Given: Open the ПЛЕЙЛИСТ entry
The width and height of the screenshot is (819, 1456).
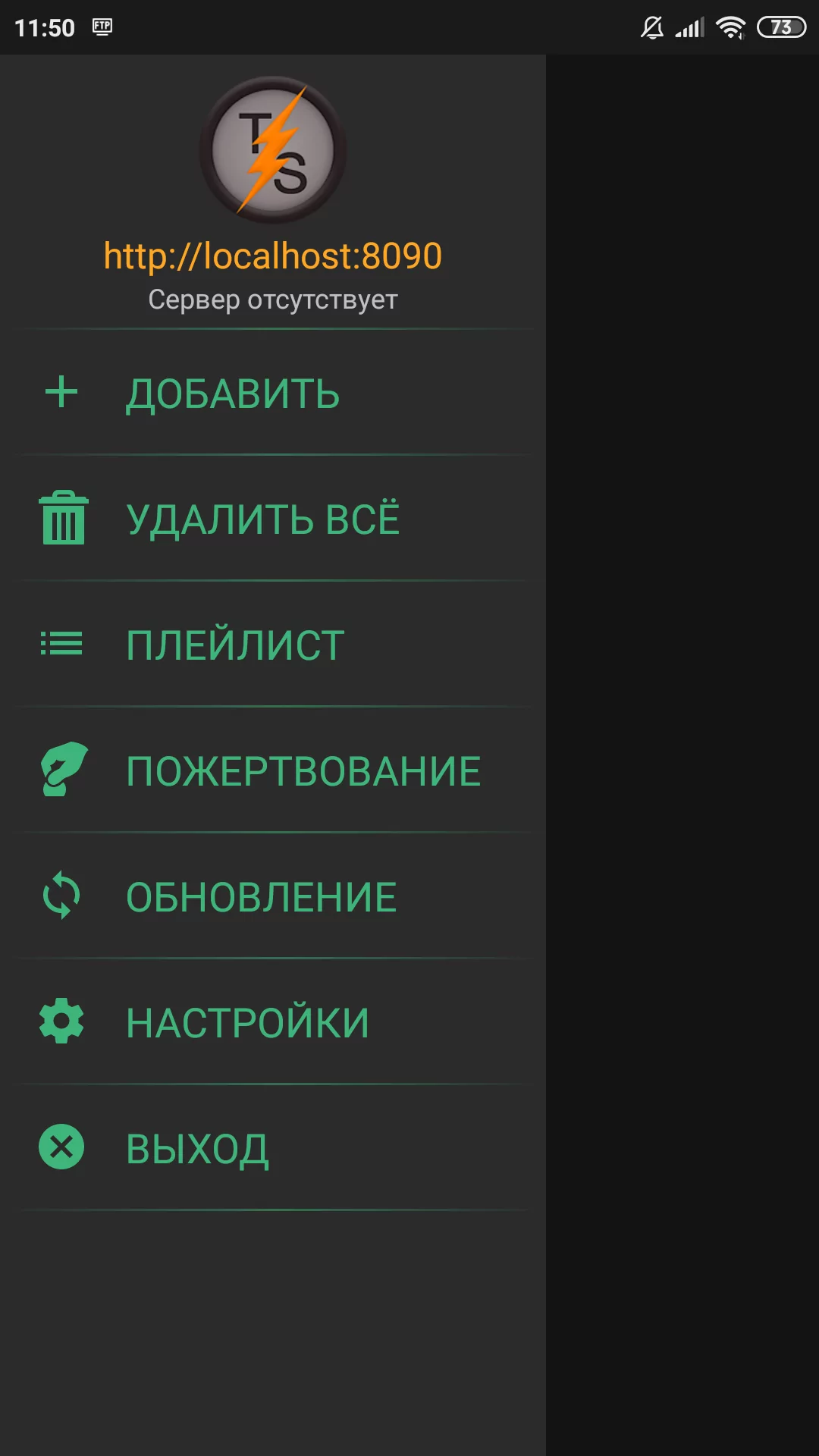Looking at the screenshot, I should pyautogui.click(x=235, y=645).
